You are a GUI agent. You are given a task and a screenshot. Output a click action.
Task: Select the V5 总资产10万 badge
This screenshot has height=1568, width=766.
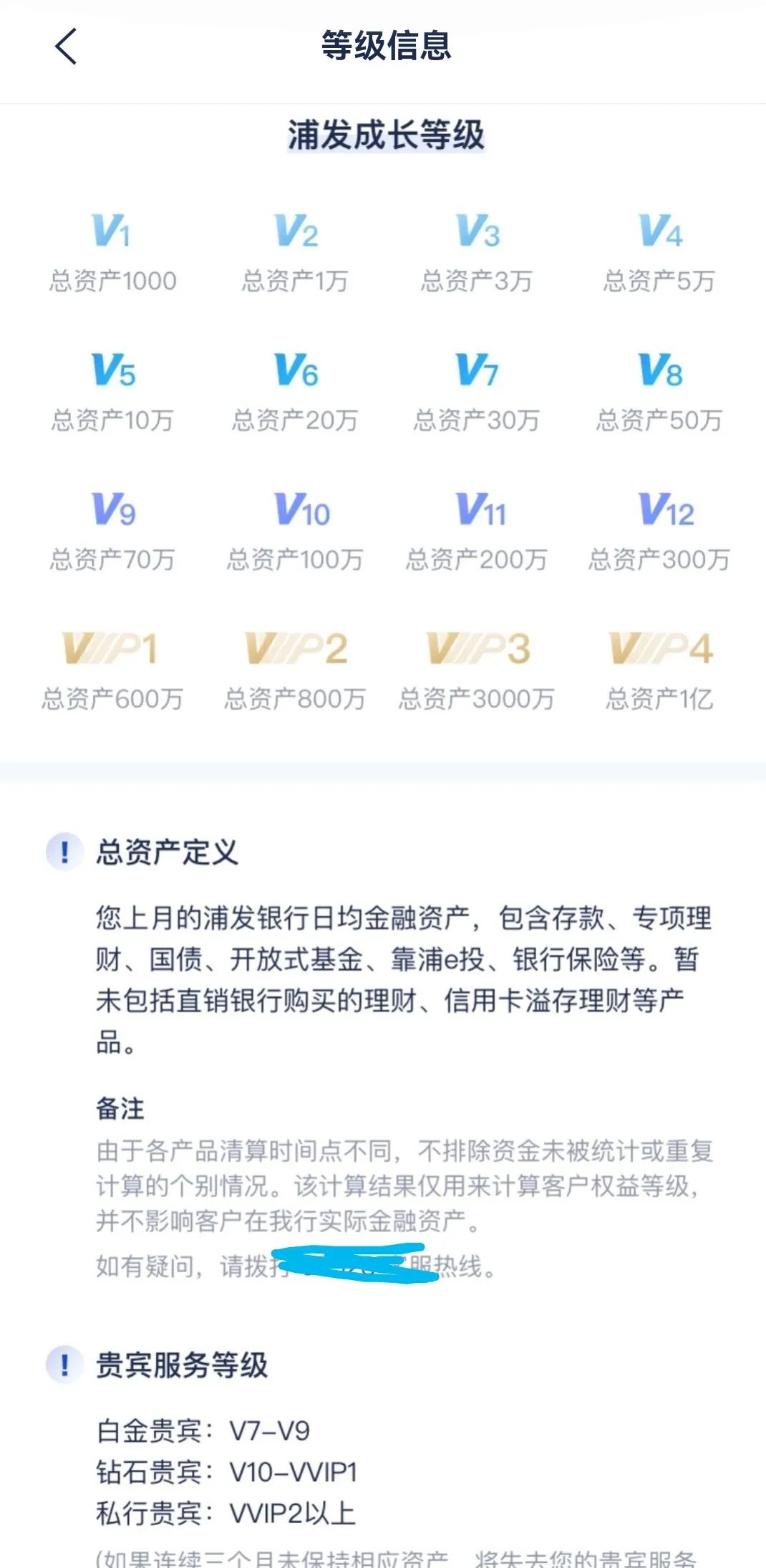tap(112, 370)
